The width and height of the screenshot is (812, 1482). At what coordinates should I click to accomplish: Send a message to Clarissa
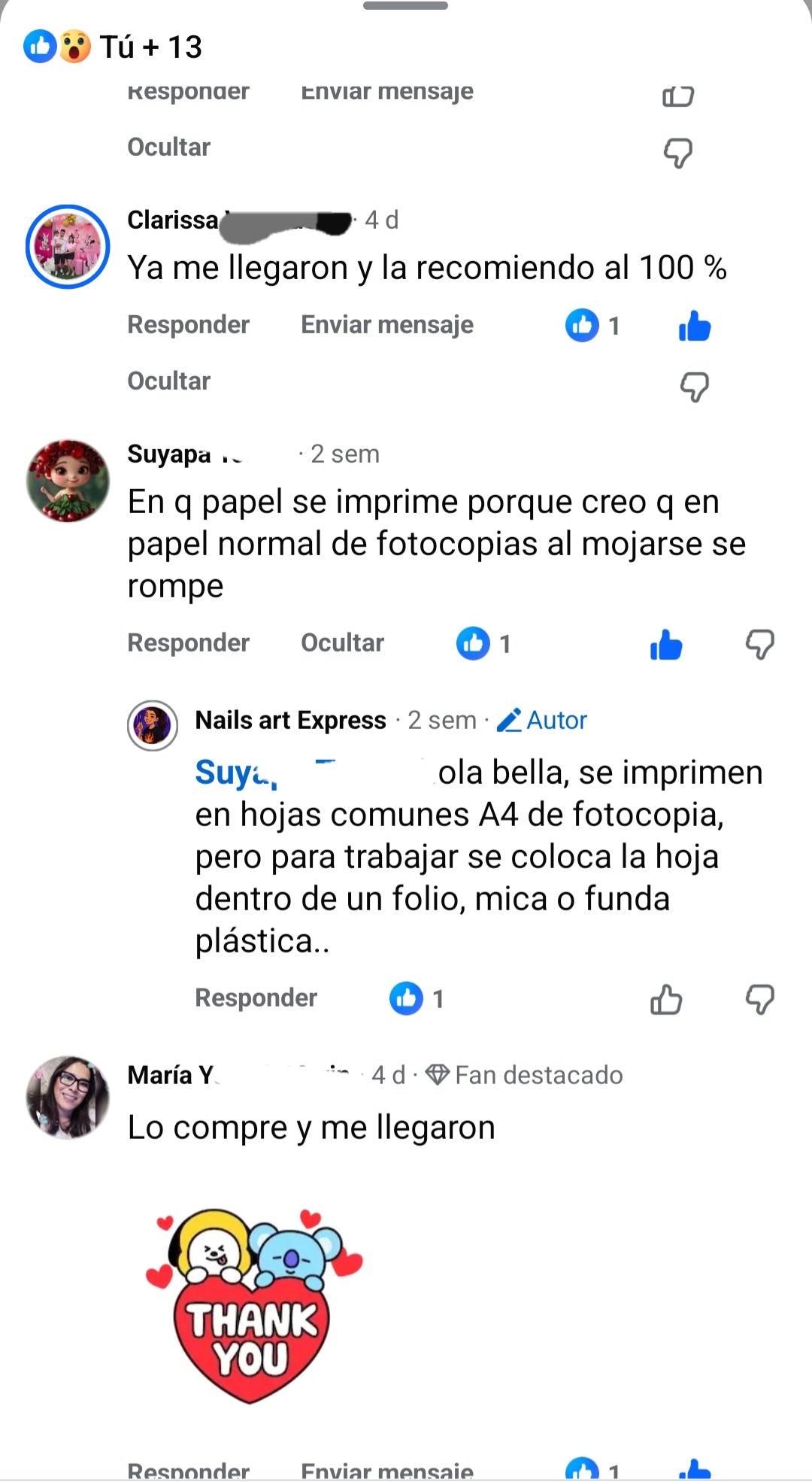386,325
